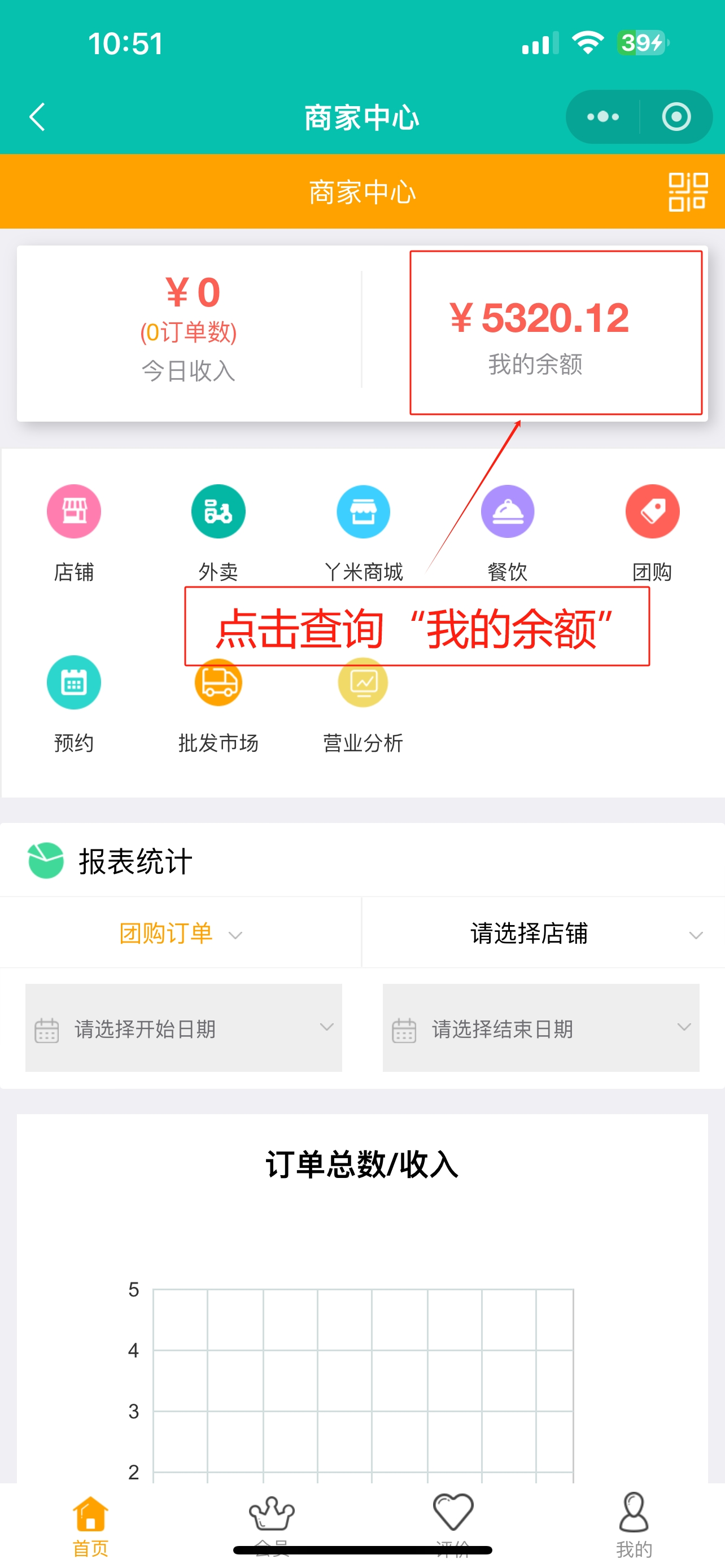
Task: Expand the 团购订单 order type dropdown
Action: (180, 933)
